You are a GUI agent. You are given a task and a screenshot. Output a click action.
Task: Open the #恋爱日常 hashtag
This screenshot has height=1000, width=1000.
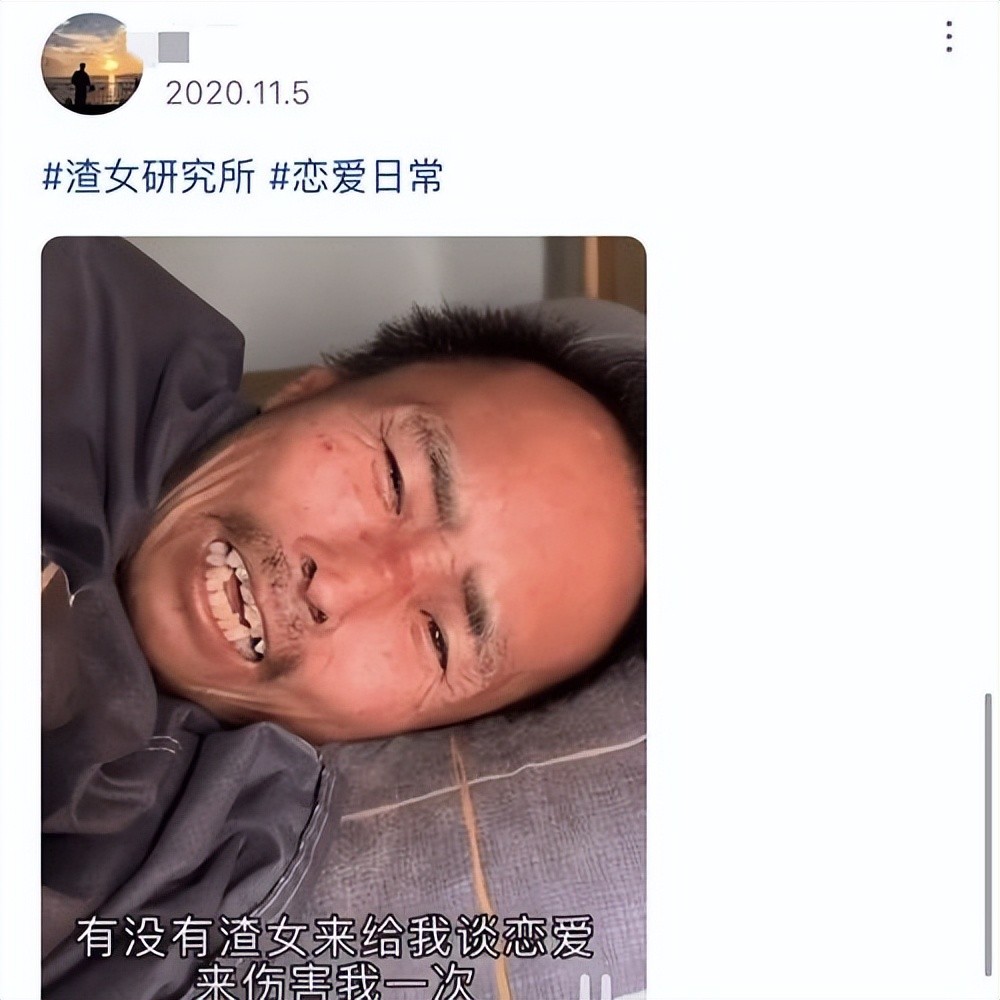[x=356, y=177]
